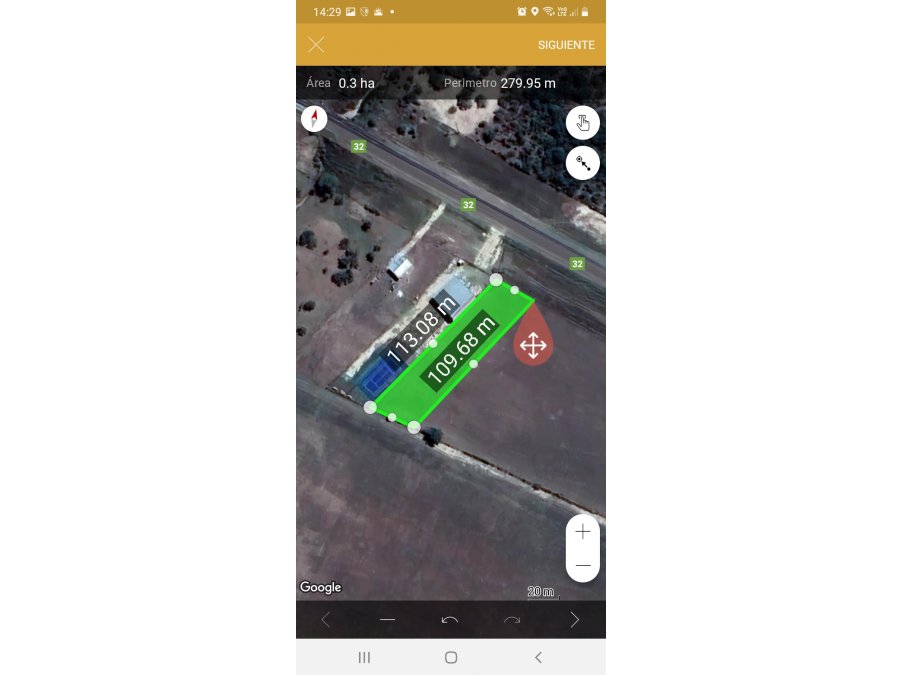The width and height of the screenshot is (900, 675).
Task: Zoom out of the map
Action: [583, 565]
